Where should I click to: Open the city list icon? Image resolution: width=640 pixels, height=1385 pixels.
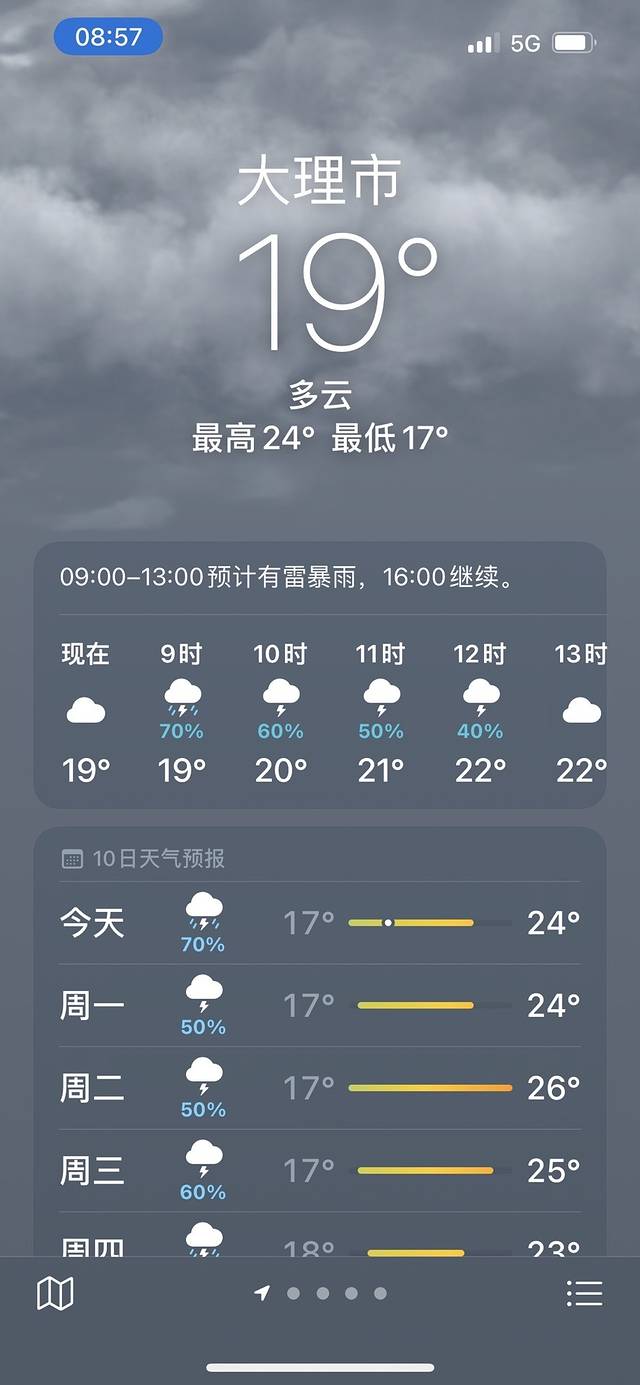(x=584, y=1293)
